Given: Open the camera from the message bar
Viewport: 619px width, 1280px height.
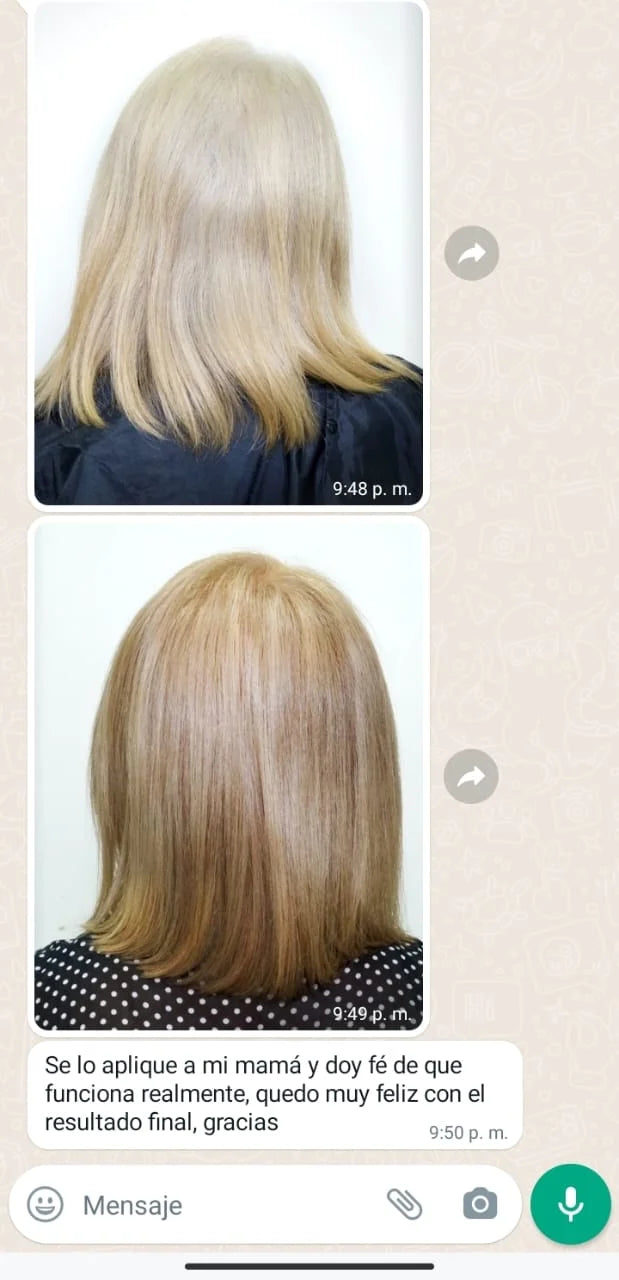Looking at the screenshot, I should pos(480,1205).
